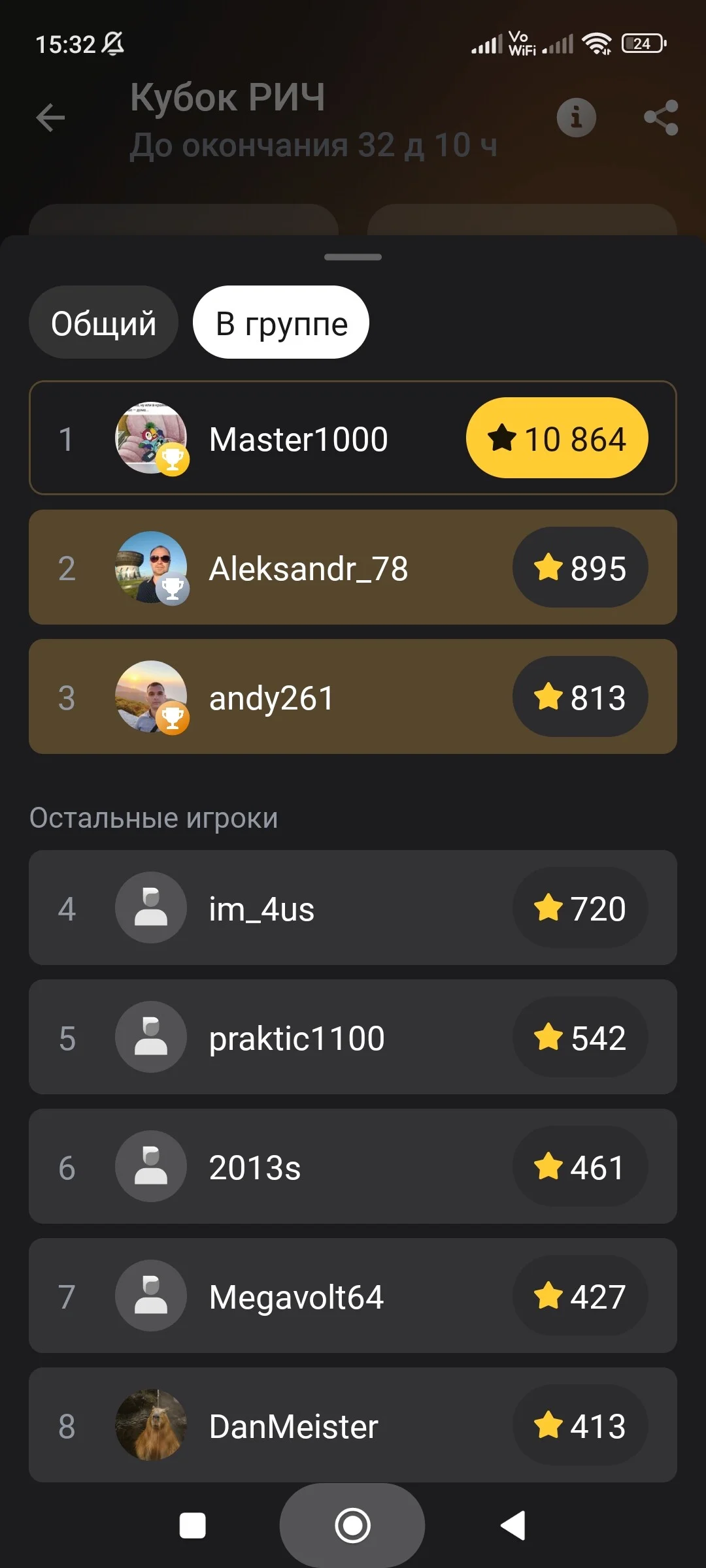Viewport: 706px width, 1568px height.
Task: Open Master1000's player row
Action: click(353, 438)
